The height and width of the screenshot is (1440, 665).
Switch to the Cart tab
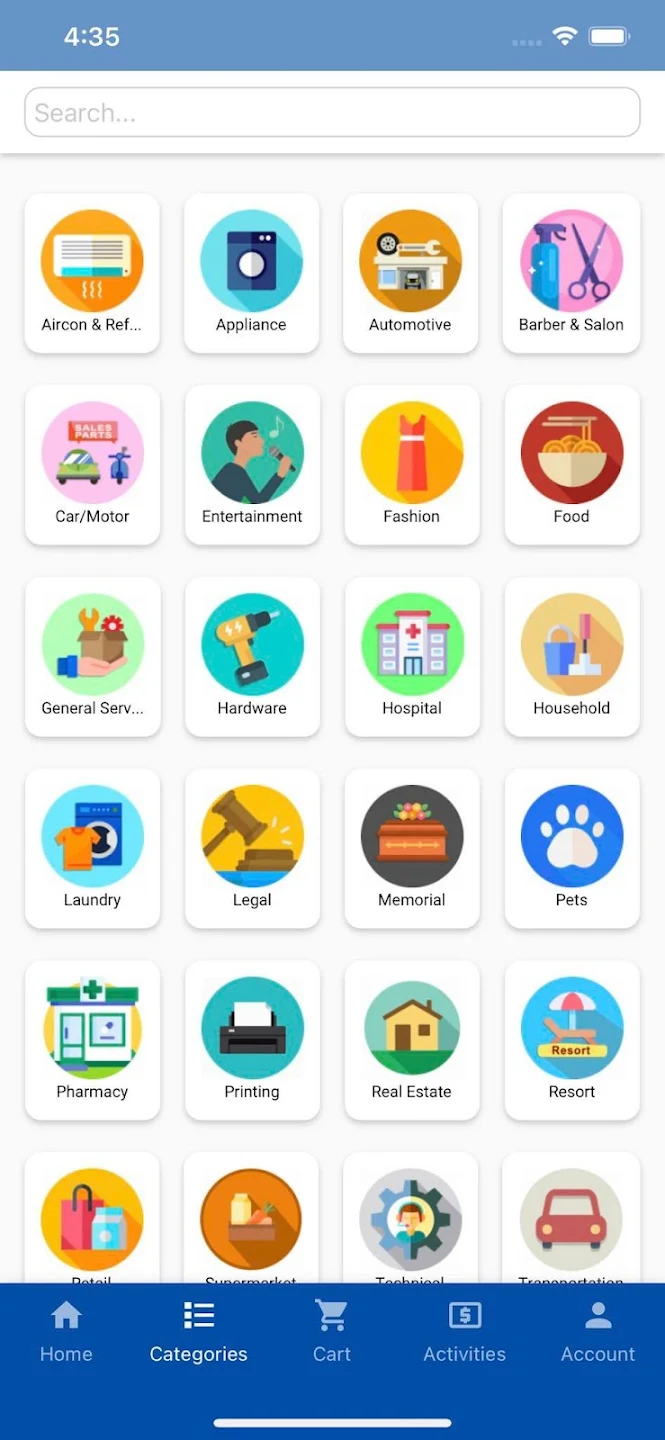(x=331, y=1332)
